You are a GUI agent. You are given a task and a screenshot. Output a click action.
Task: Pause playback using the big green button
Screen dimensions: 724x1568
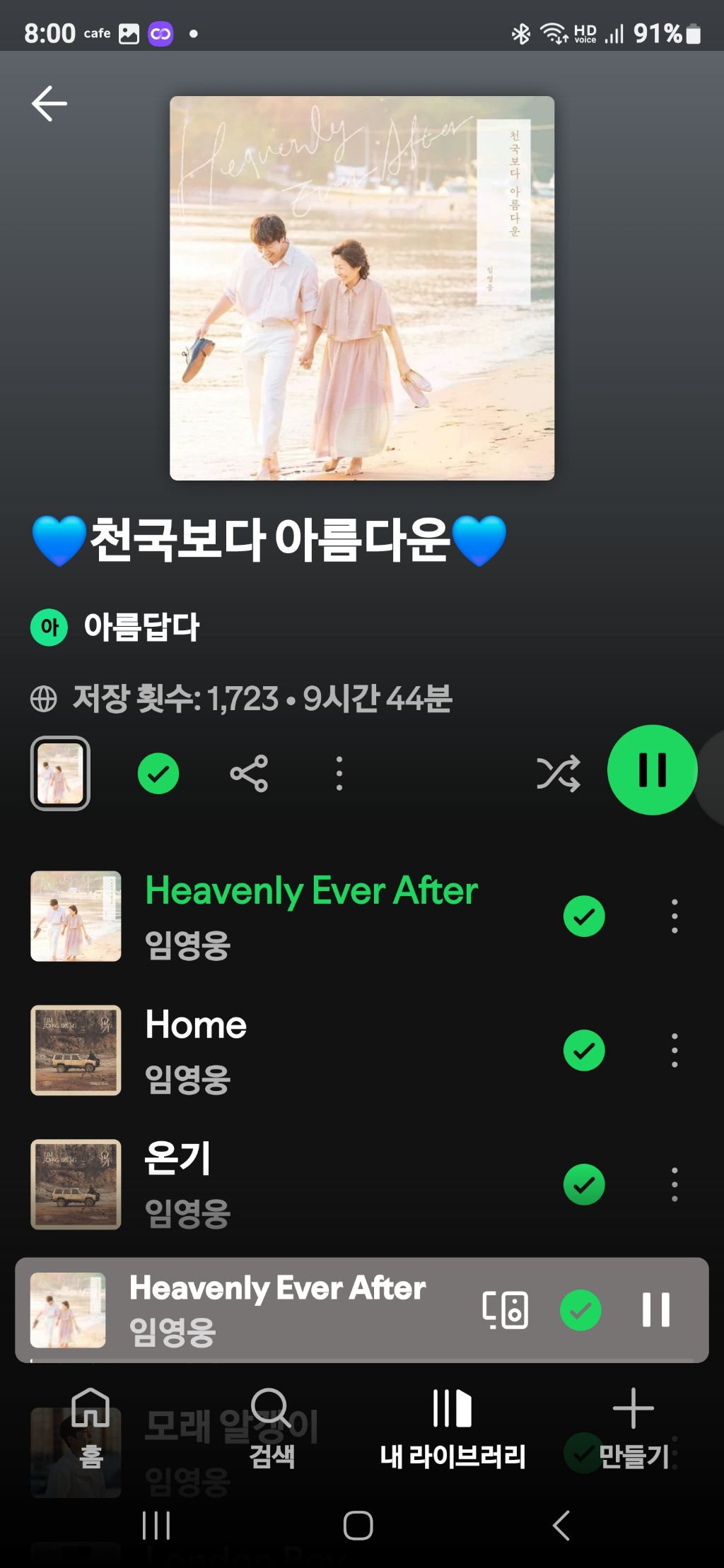pyautogui.click(x=652, y=770)
